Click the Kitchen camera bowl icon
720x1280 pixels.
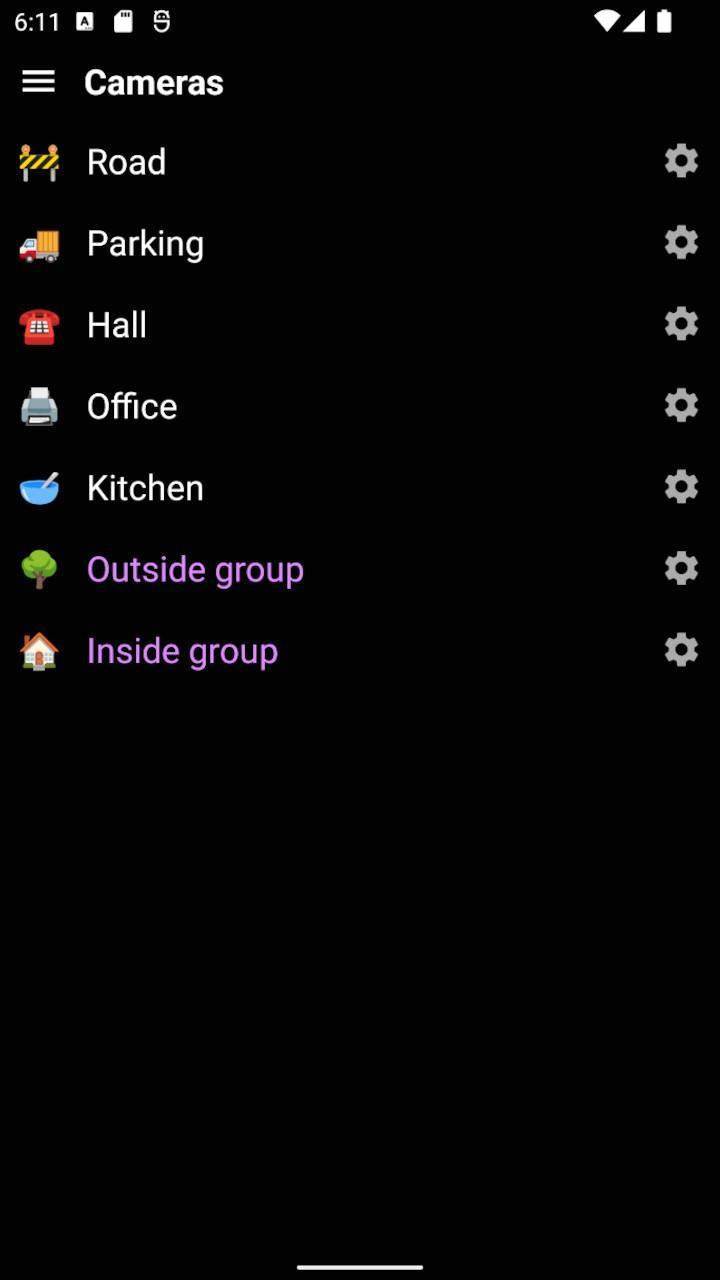(38, 487)
